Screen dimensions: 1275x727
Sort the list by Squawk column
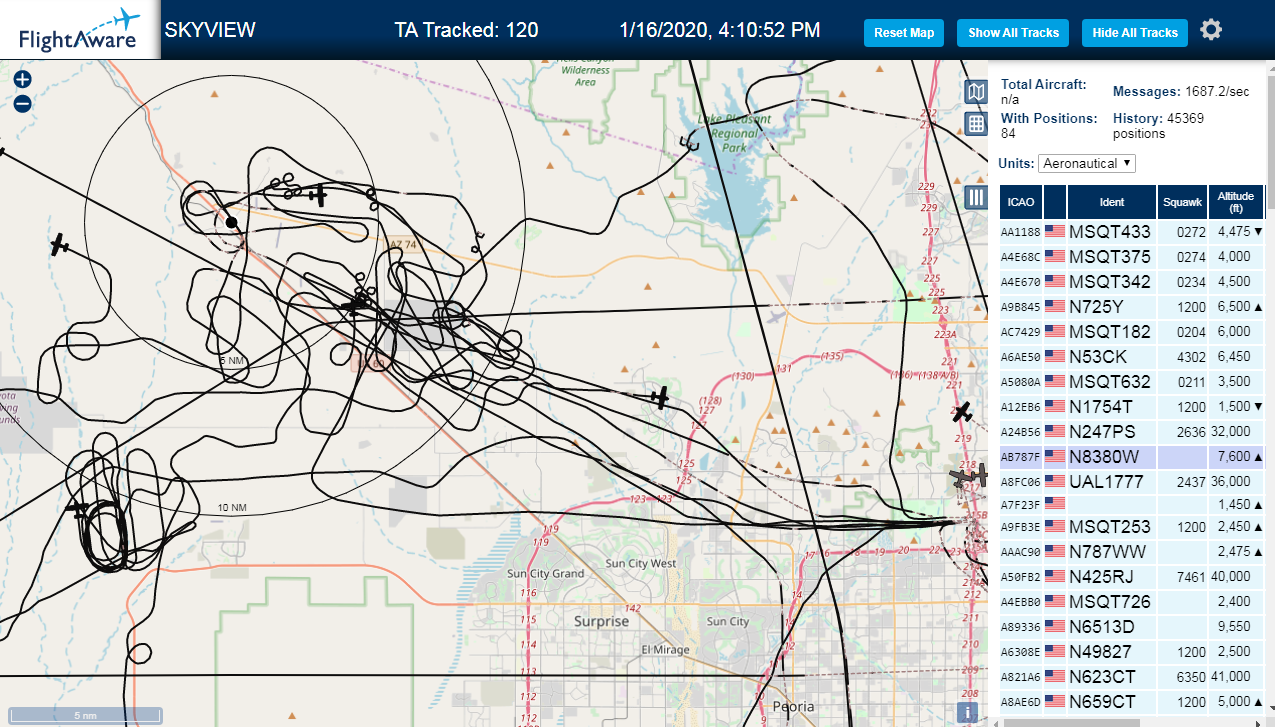coord(1182,202)
